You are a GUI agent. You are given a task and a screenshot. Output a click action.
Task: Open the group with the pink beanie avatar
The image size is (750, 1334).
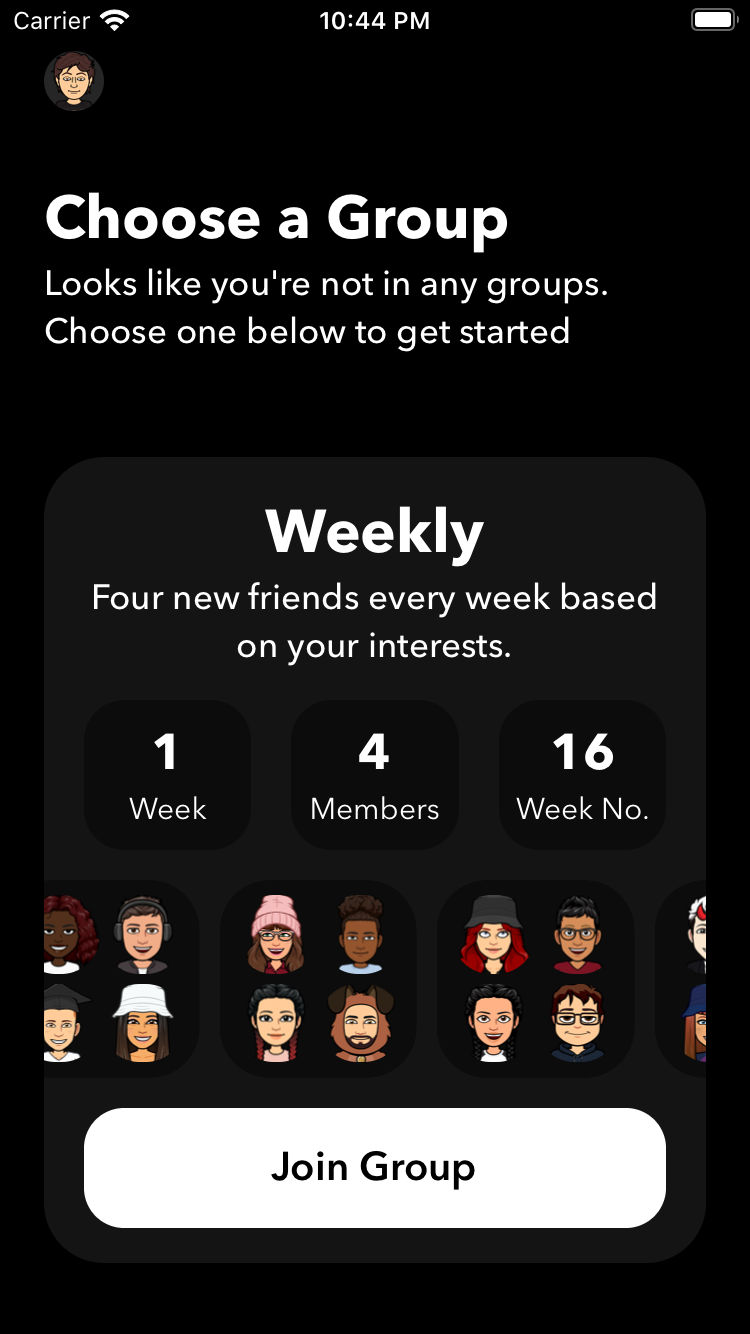(318, 978)
